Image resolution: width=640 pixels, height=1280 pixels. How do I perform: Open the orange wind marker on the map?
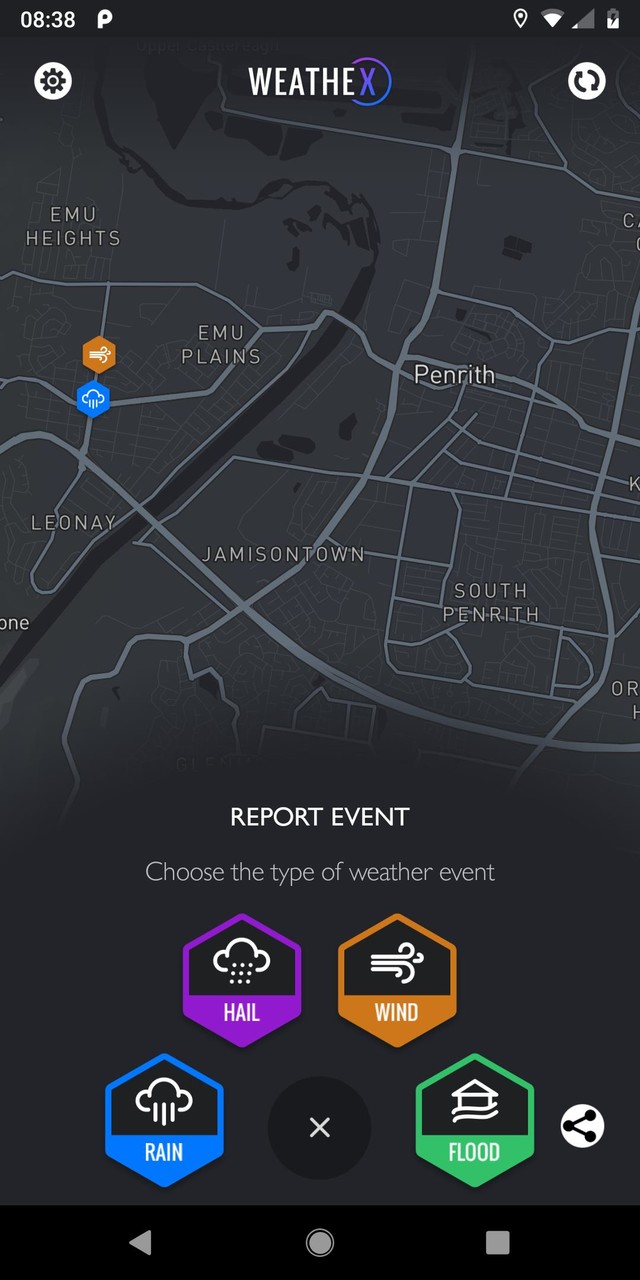(99, 354)
